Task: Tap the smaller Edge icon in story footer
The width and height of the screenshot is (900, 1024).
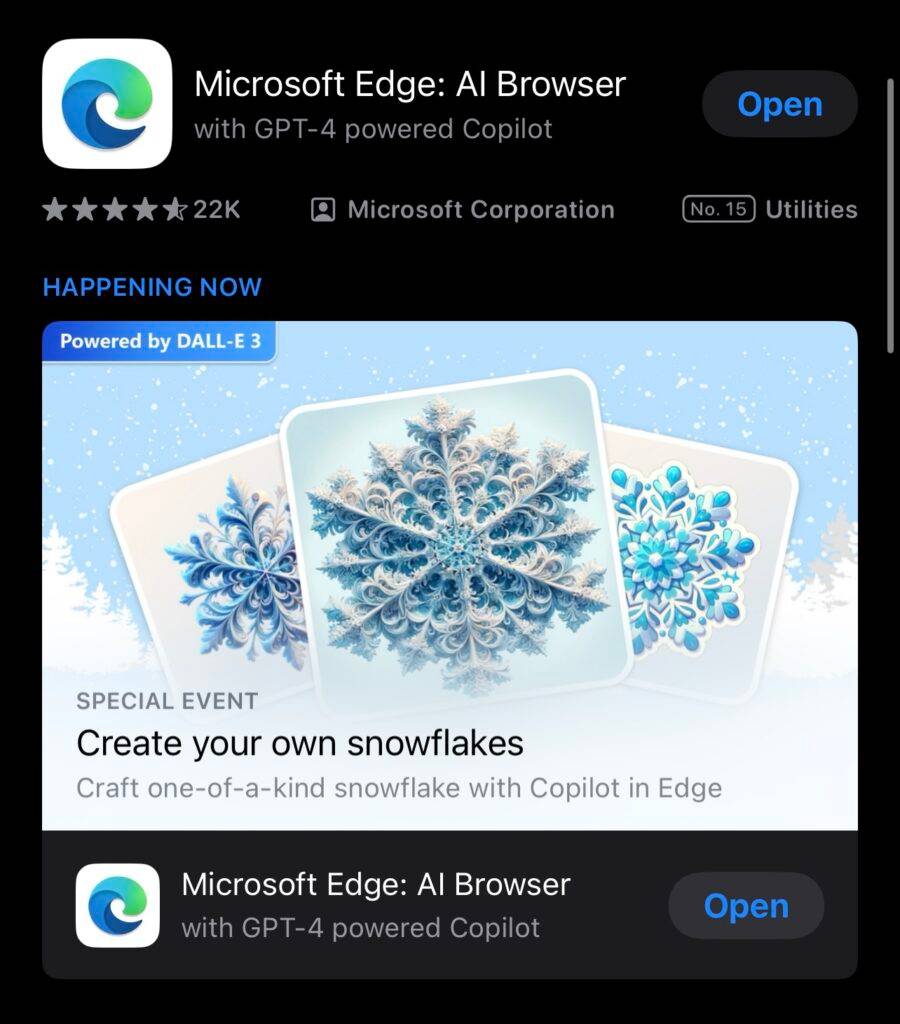Action: (117, 906)
